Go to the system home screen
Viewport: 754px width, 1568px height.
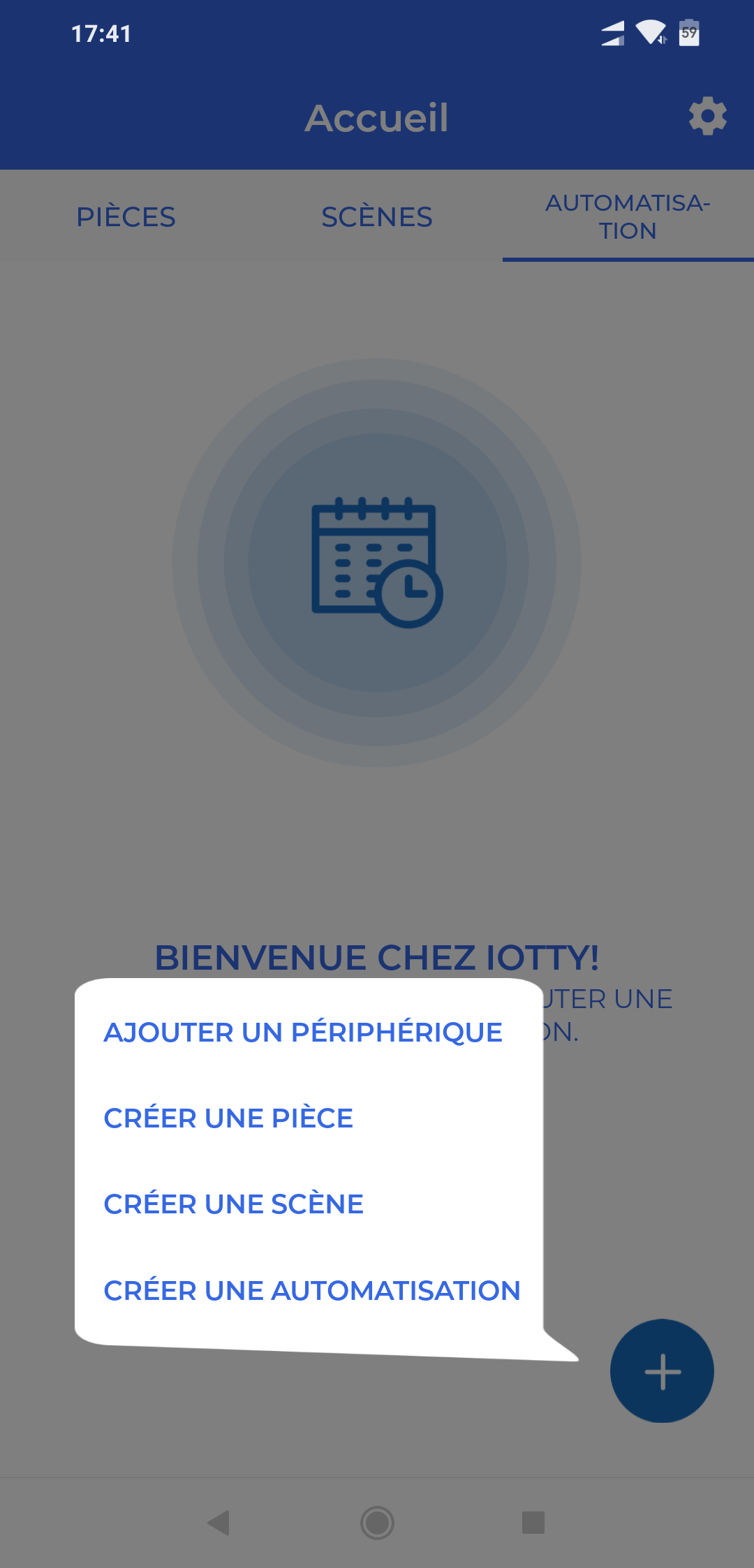point(377,1523)
